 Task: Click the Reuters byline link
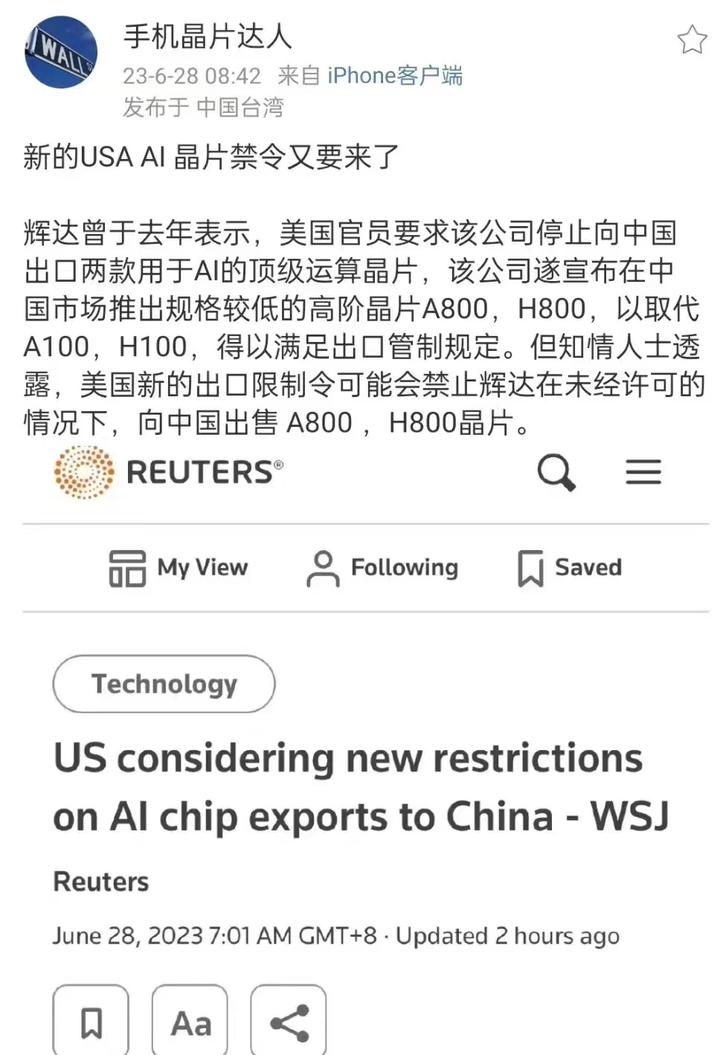pos(100,882)
